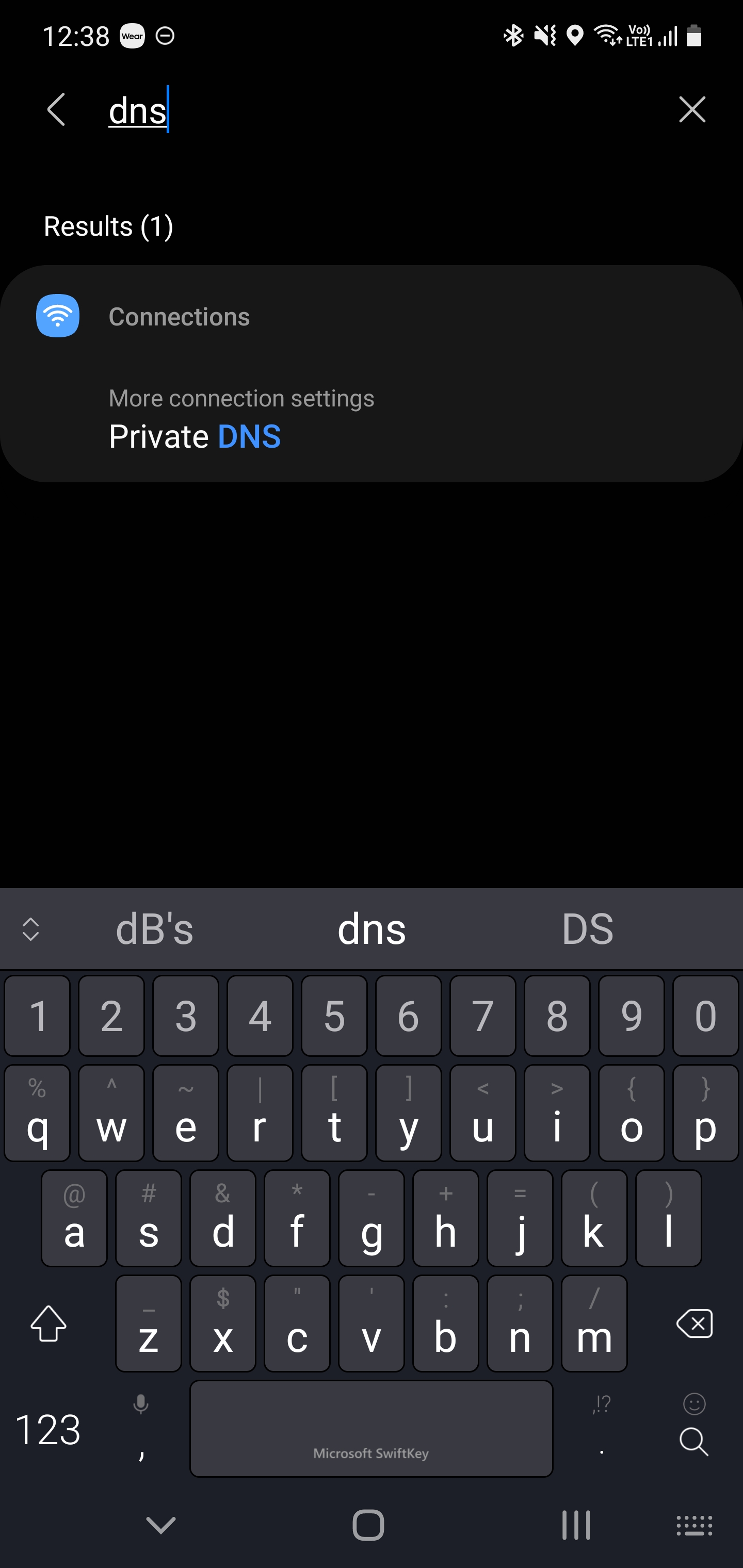Pick the DS keyboard suggestion
The image size is (743, 1568).
tap(587, 929)
